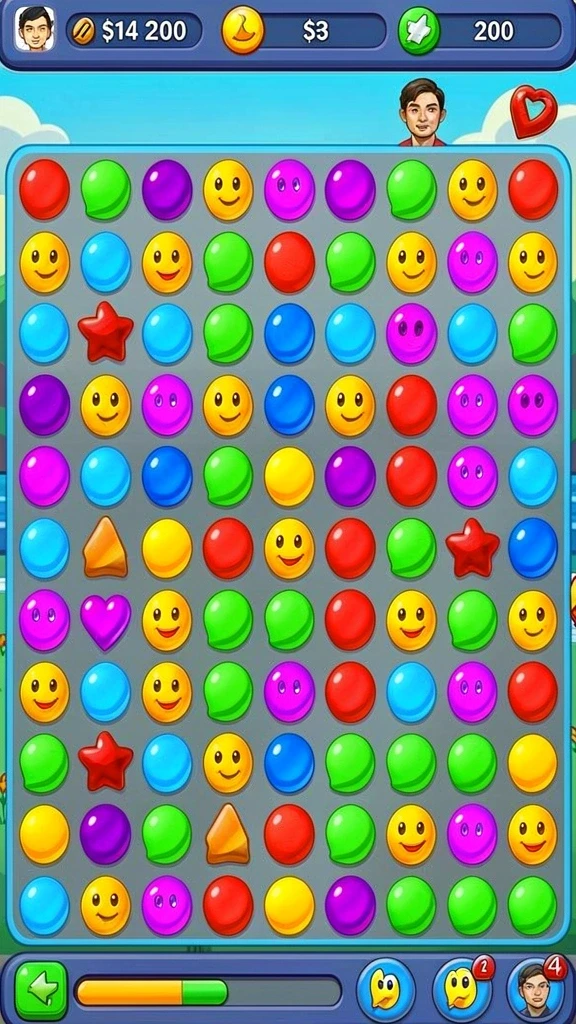Screen dimensions: 576x1024
Task: Select the purple heart piece on the board
Action: pyautogui.click(x=105, y=621)
